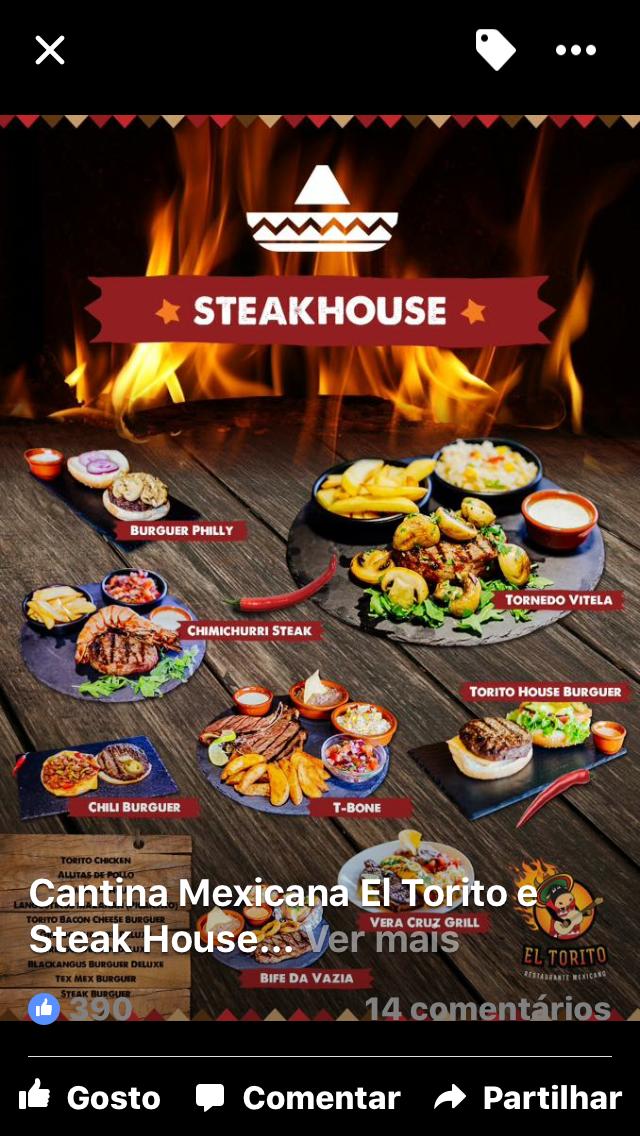Like the photo with Gosto
640x1136 pixels.
(x=90, y=1097)
